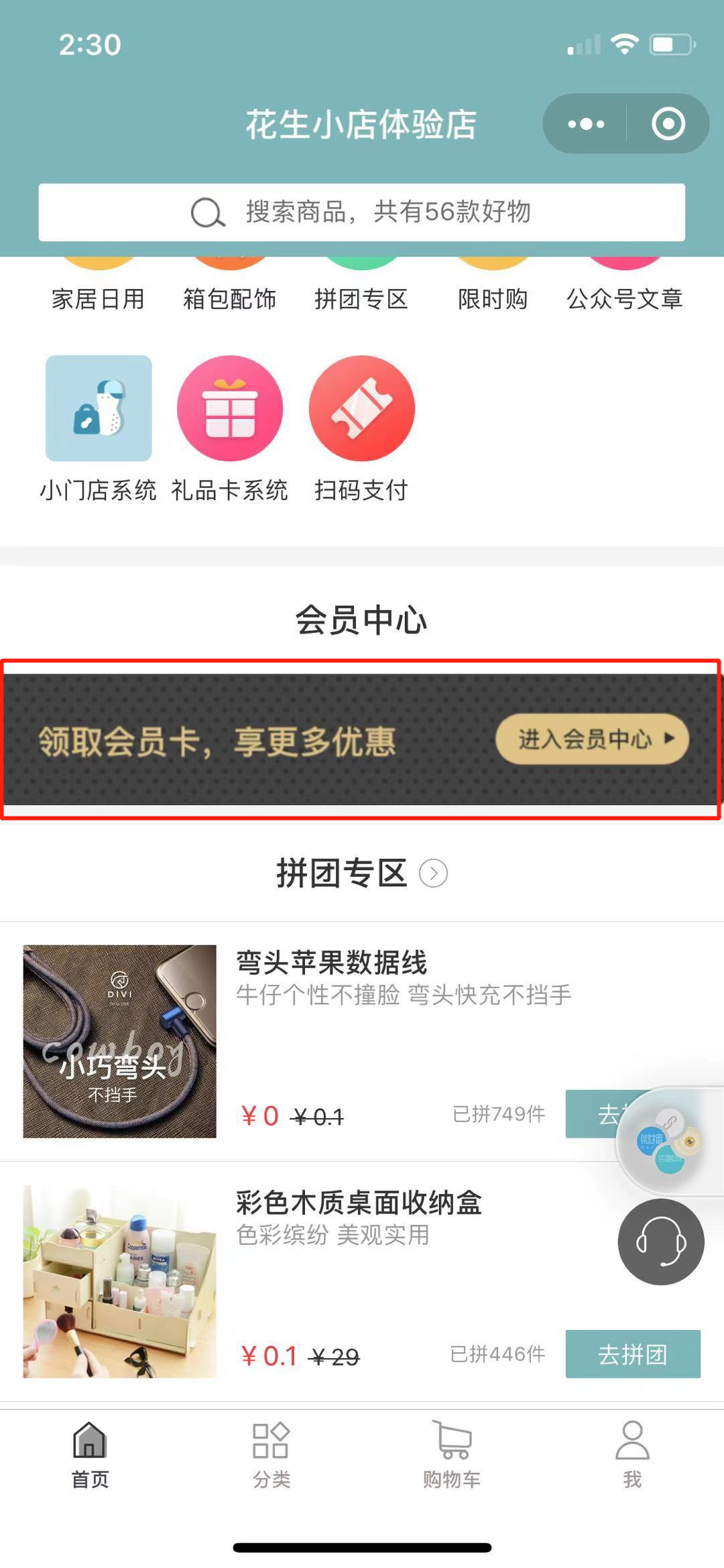Open 扫码支付
This screenshot has width=724, height=1568.
point(361,409)
